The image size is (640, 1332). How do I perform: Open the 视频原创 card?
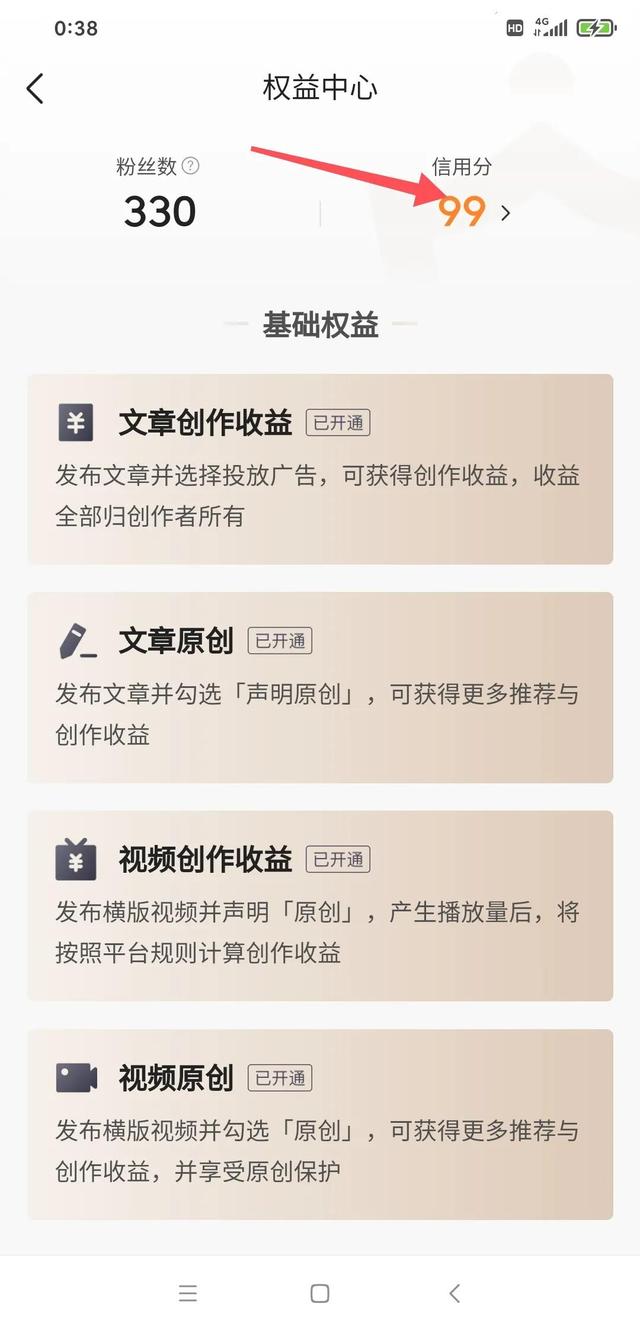pos(319,1123)
